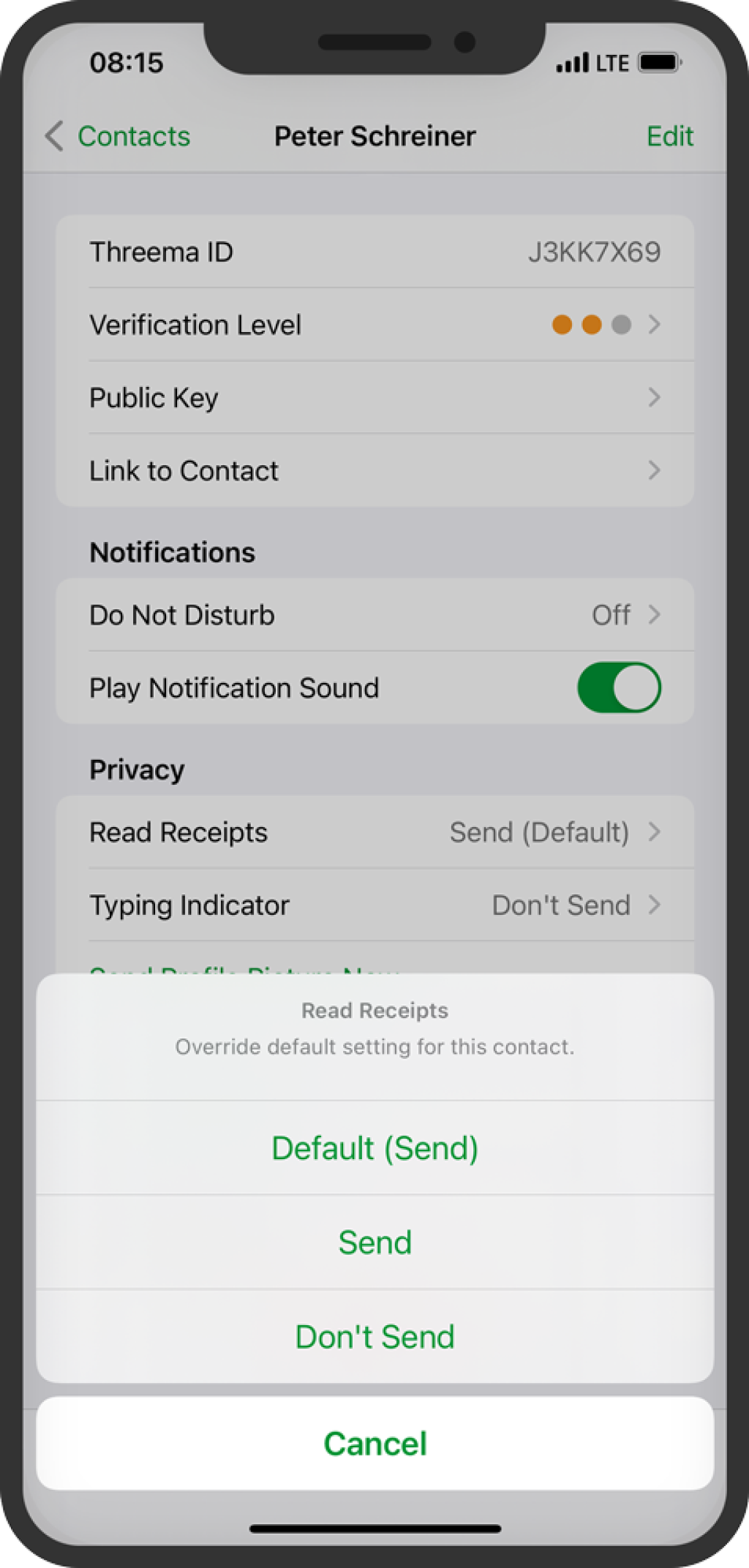Open the Verification Level screen
The width and height of the screenshot is (749, 1568).
pos(374,325)
